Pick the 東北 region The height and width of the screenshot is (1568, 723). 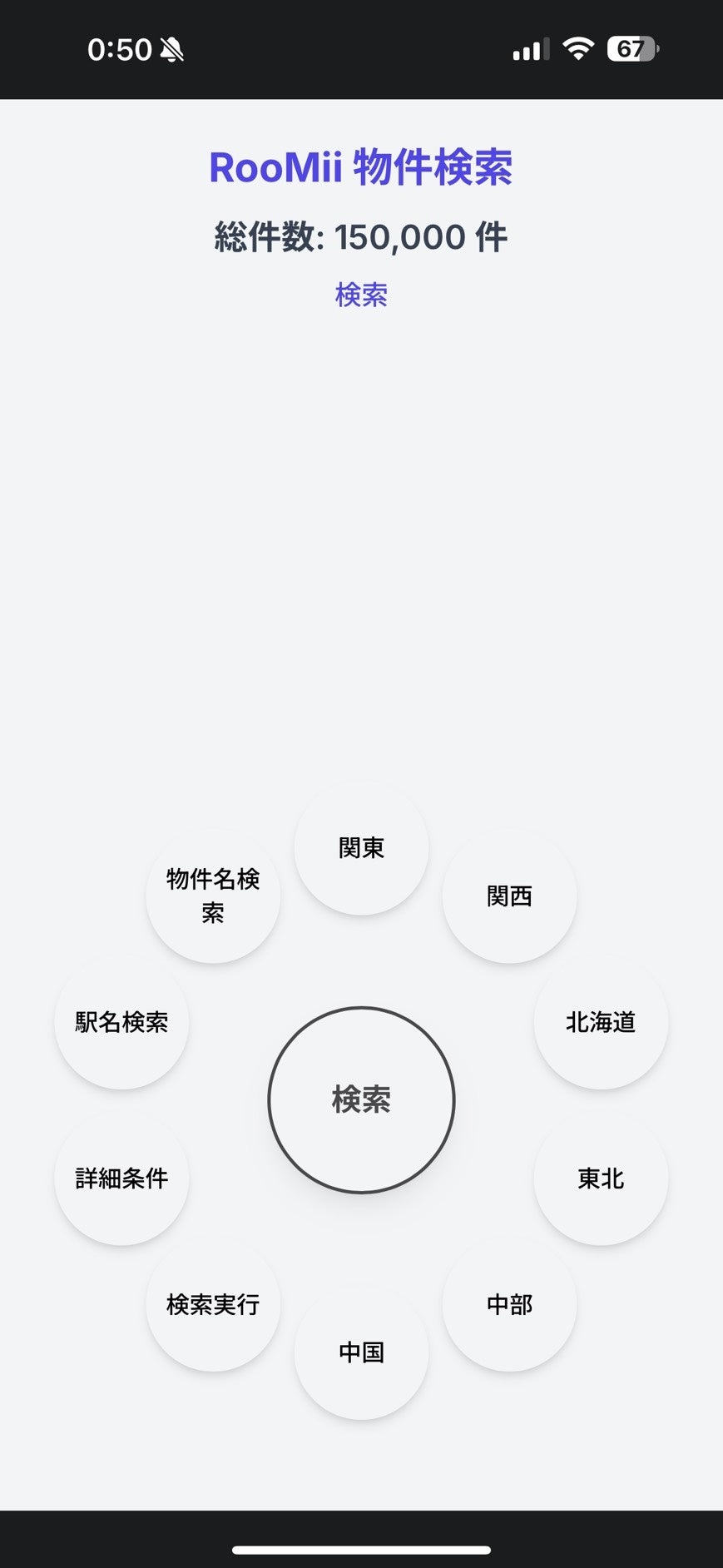pyautogui.click(x=601, y=1178)
